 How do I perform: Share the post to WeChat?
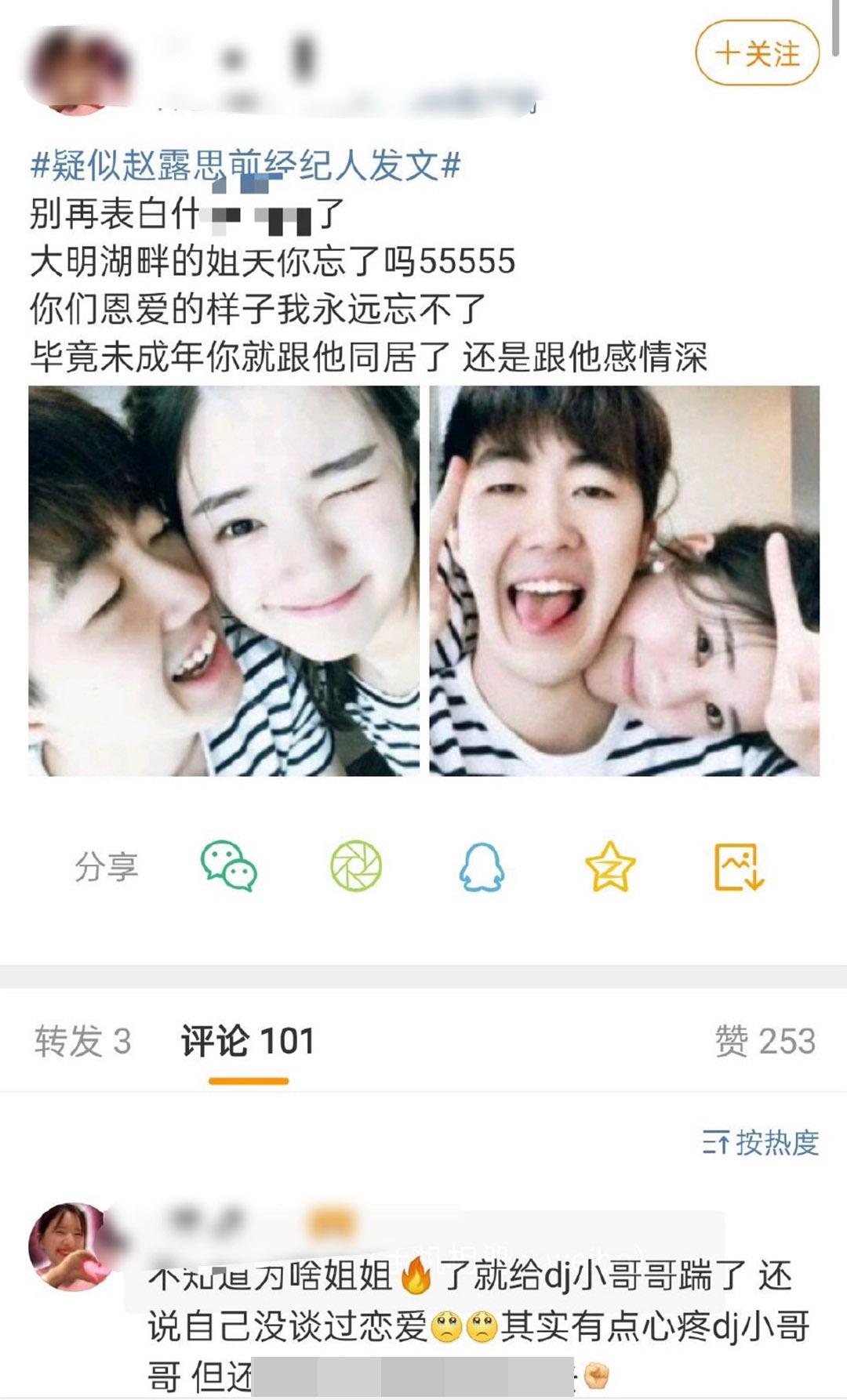(228, 866)
